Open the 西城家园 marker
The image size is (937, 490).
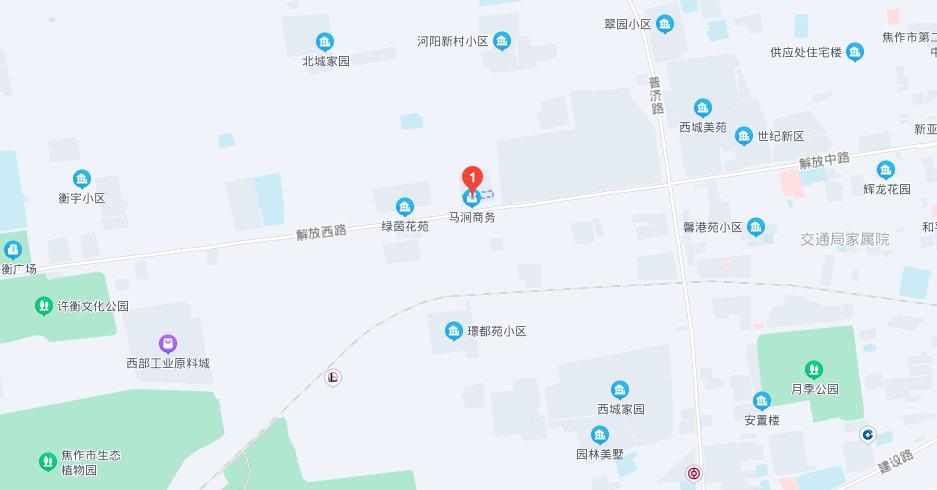coord(620,390)
